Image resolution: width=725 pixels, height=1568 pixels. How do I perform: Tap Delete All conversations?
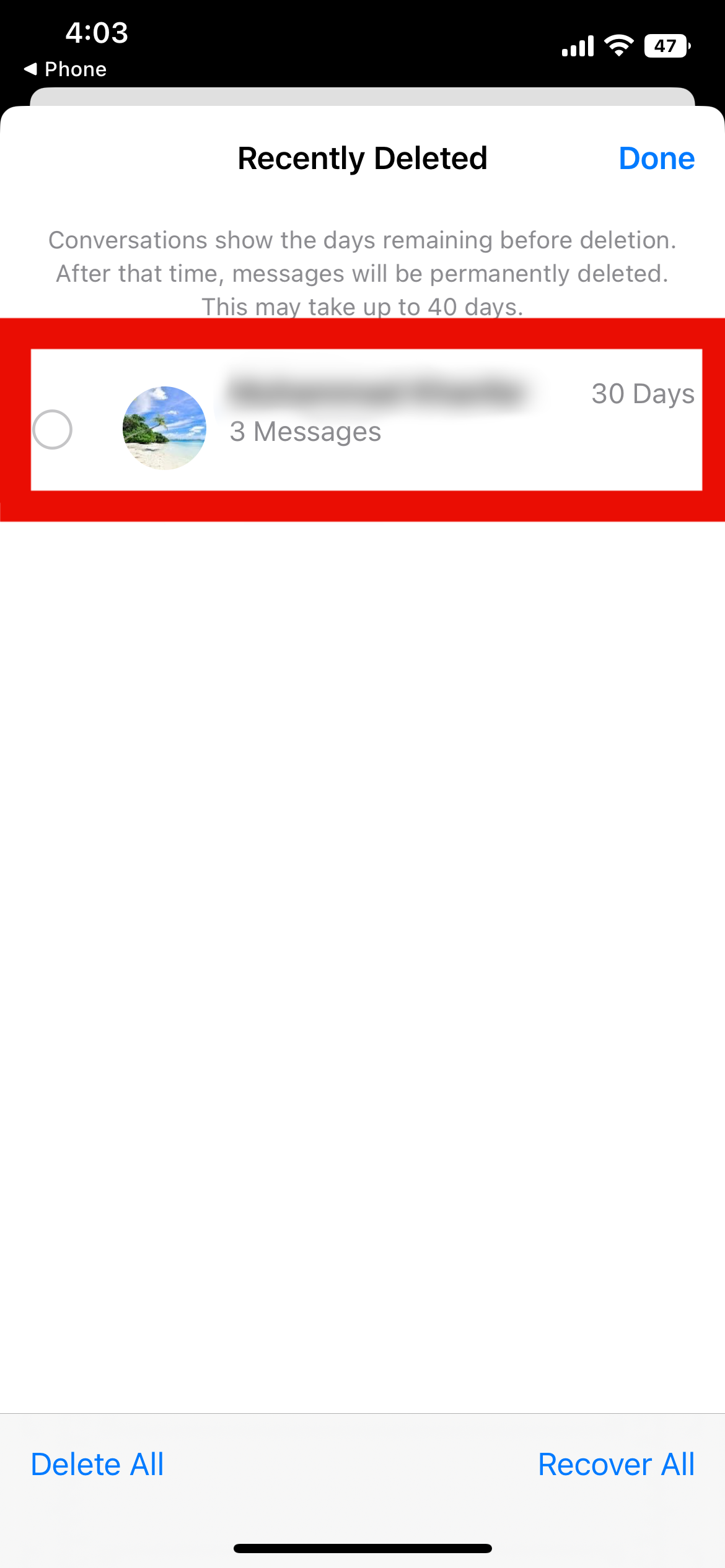(97, 1465)
